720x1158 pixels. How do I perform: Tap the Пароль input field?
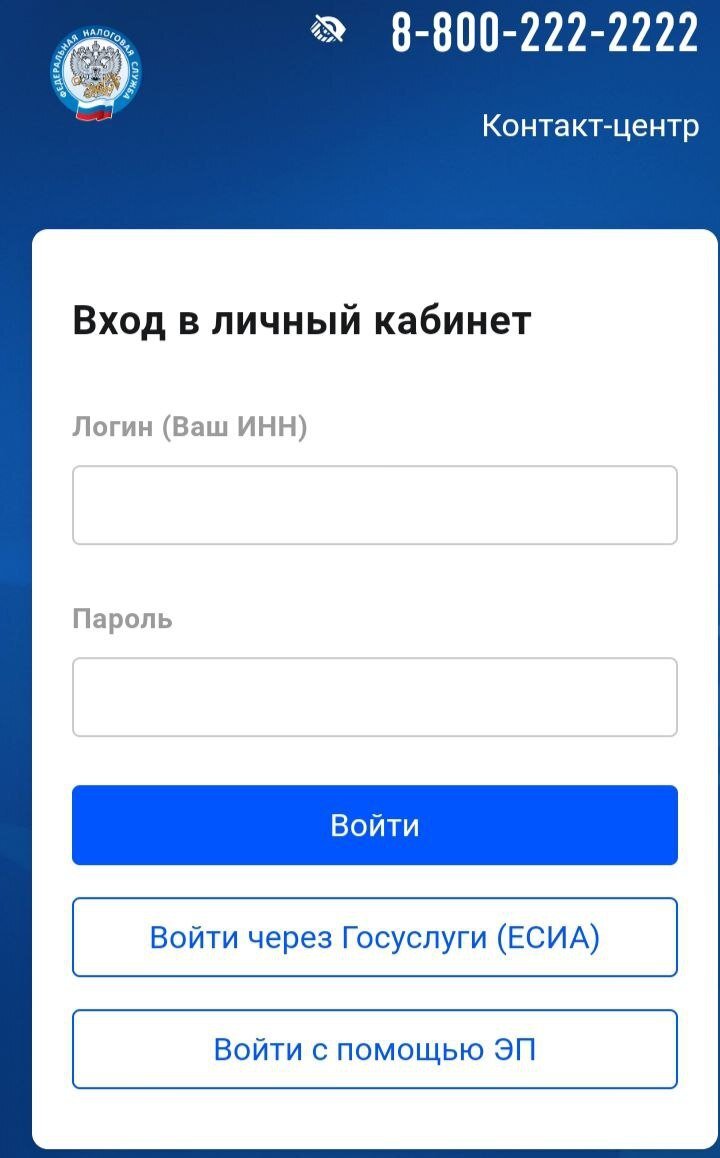click(374, 697)
